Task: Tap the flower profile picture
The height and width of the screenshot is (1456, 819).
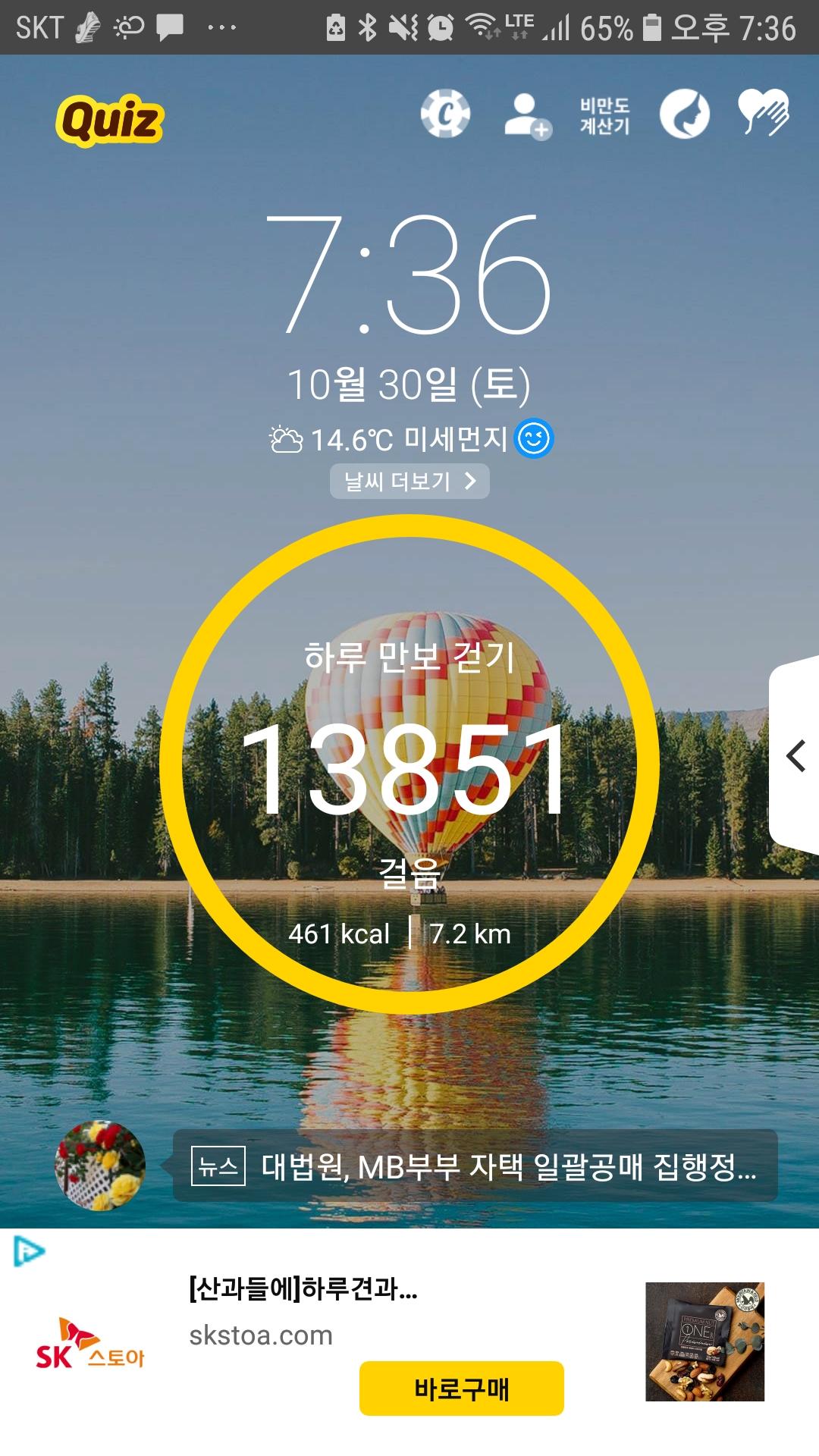Action: (100, 1166)
